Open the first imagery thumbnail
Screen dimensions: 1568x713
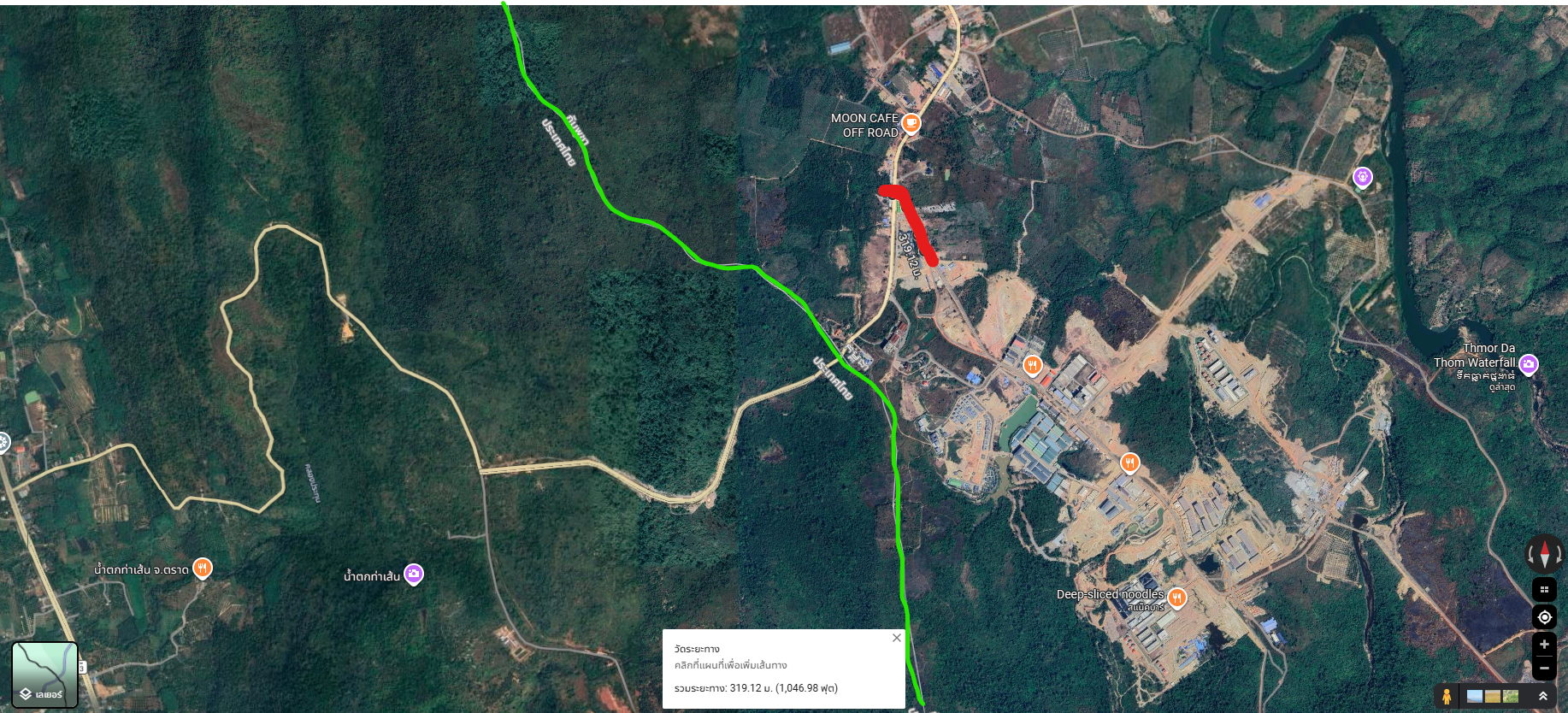point(1475,697)
